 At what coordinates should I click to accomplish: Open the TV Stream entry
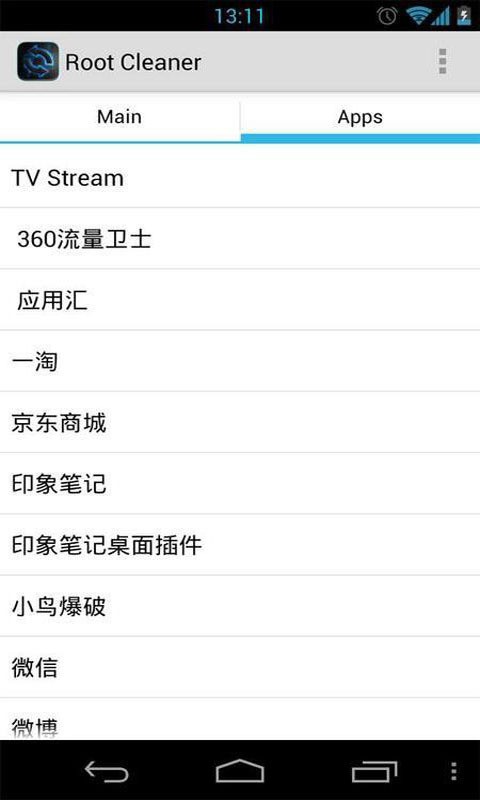(240, 178)
